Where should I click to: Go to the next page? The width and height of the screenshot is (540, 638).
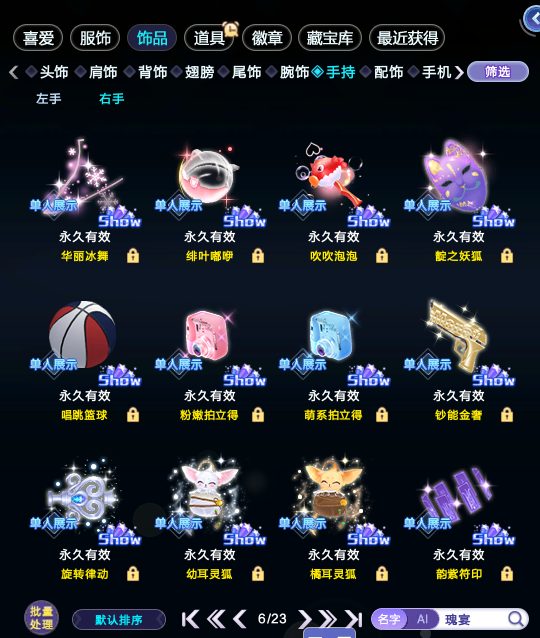pos(304,619)
